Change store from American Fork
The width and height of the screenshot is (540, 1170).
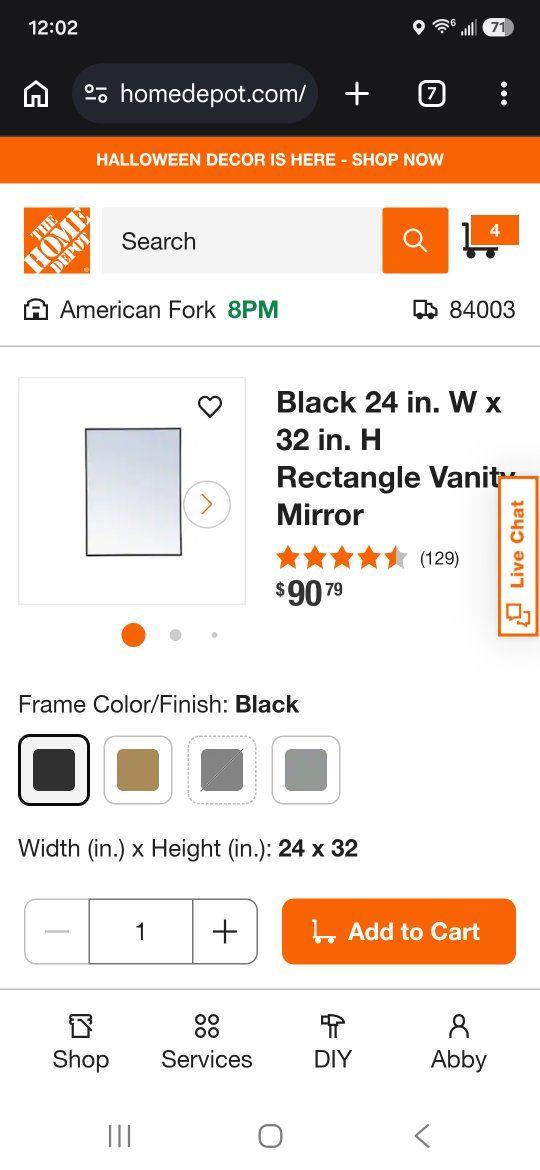point(151,310)
